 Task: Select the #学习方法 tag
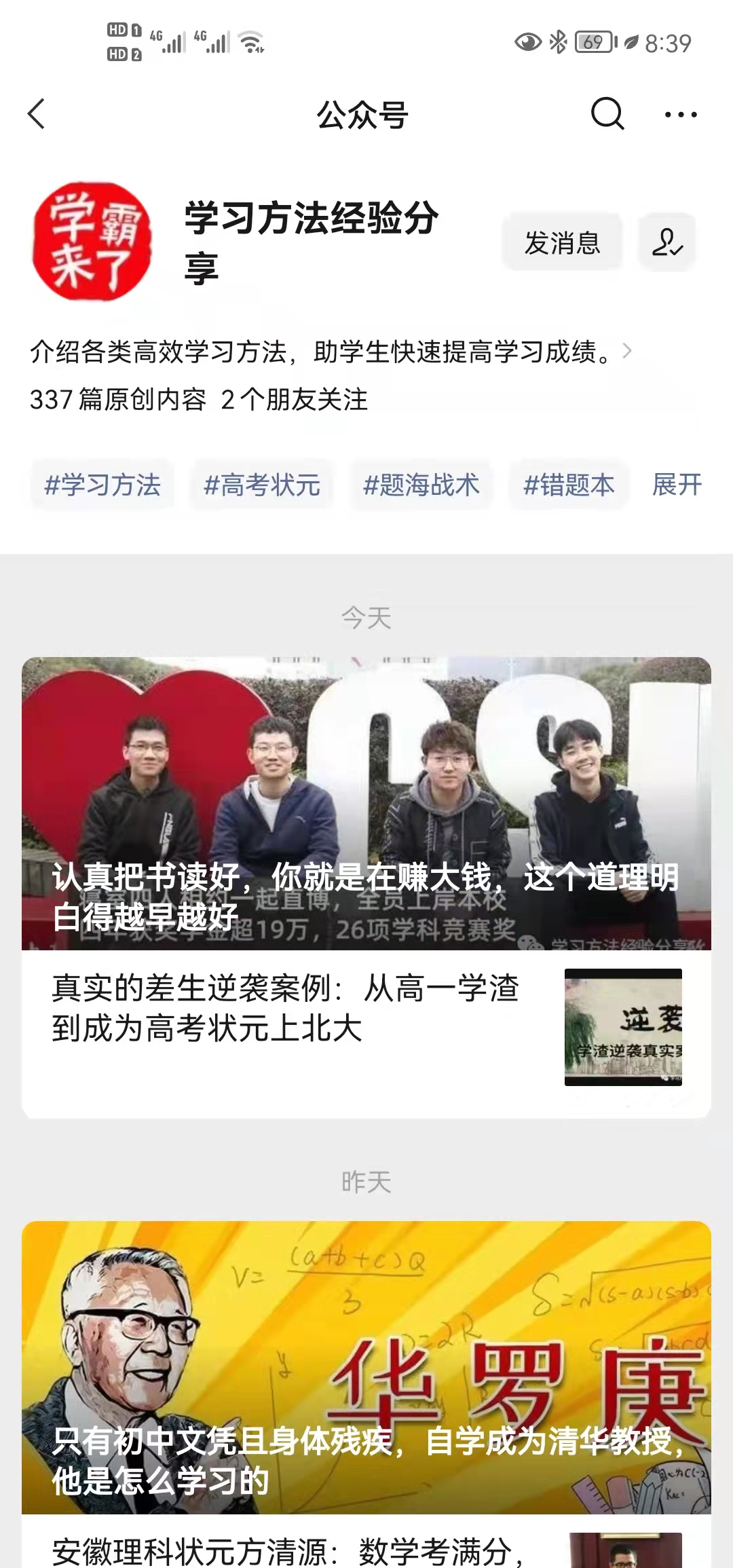tap(102, 485)
